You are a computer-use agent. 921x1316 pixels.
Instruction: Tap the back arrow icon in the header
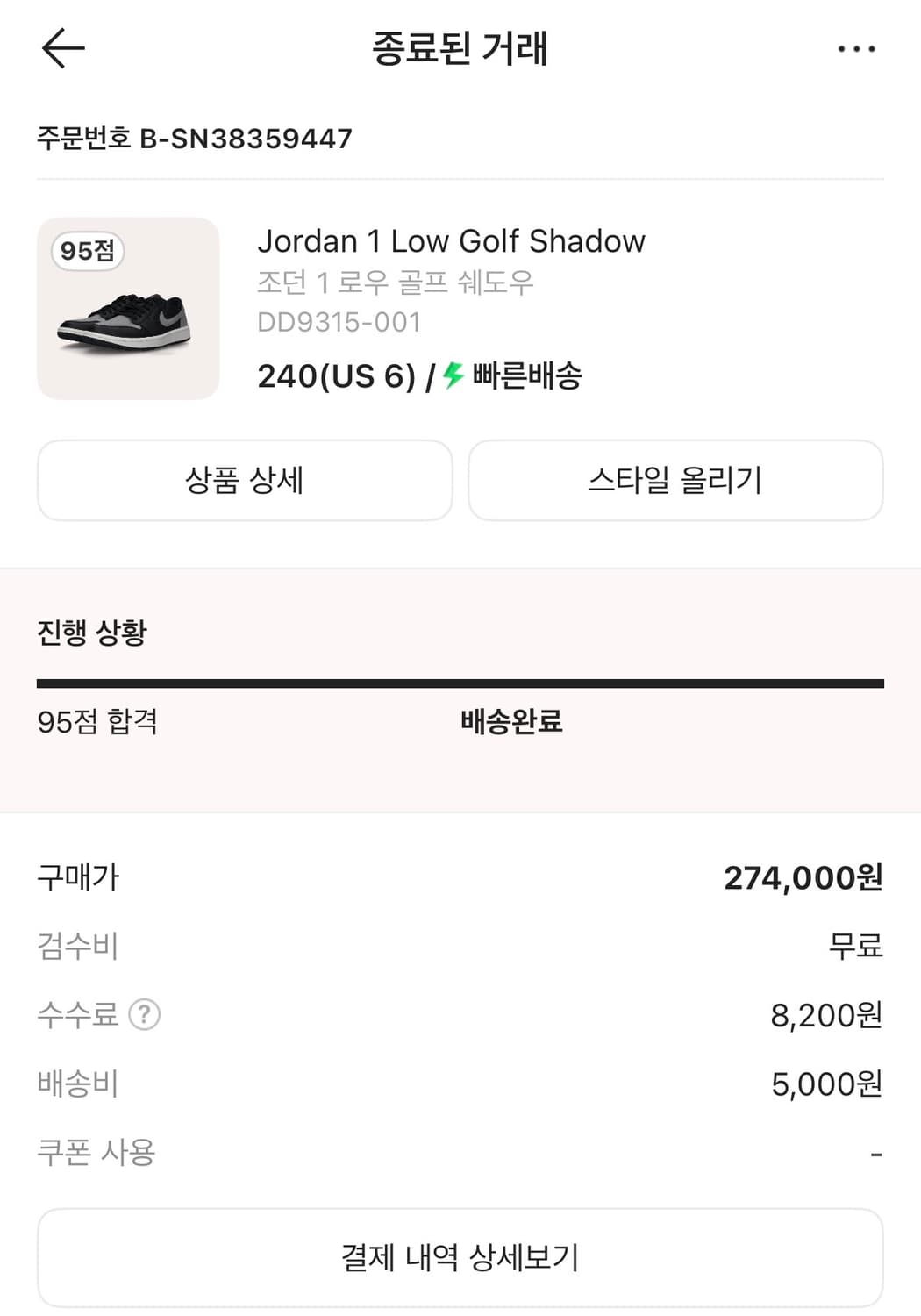click(61, 48)
